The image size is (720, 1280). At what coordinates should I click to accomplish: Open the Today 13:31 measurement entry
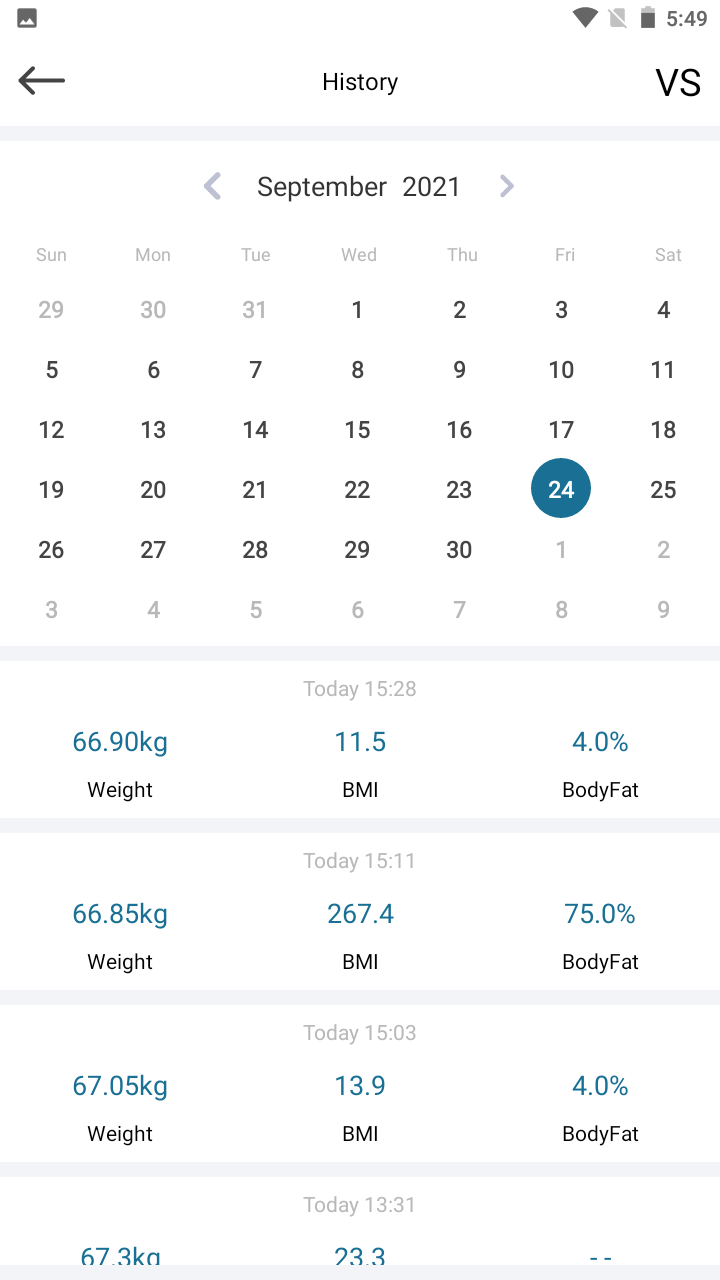click(360, 1230)
